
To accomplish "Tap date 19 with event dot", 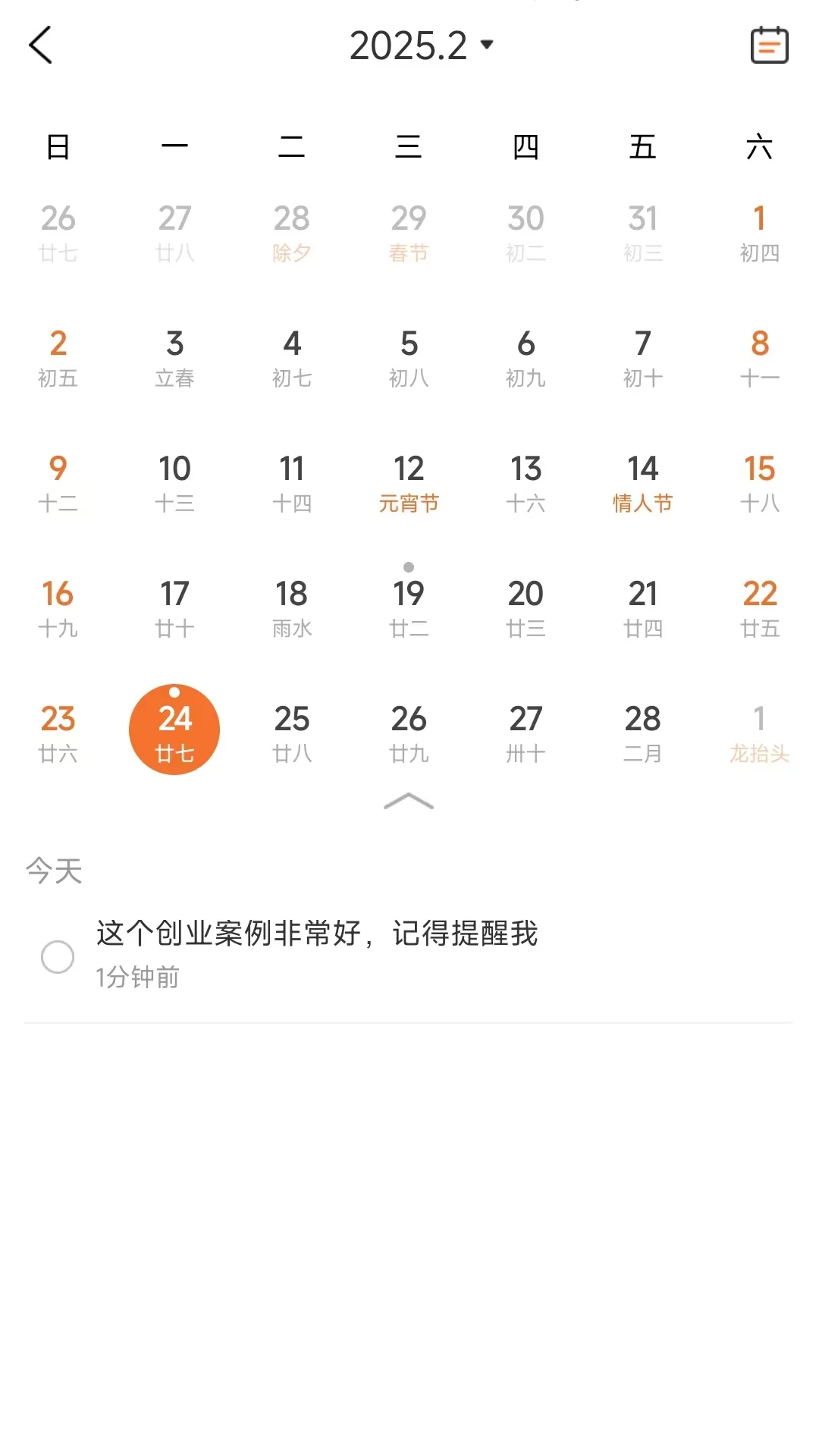I will coord(409,607).
